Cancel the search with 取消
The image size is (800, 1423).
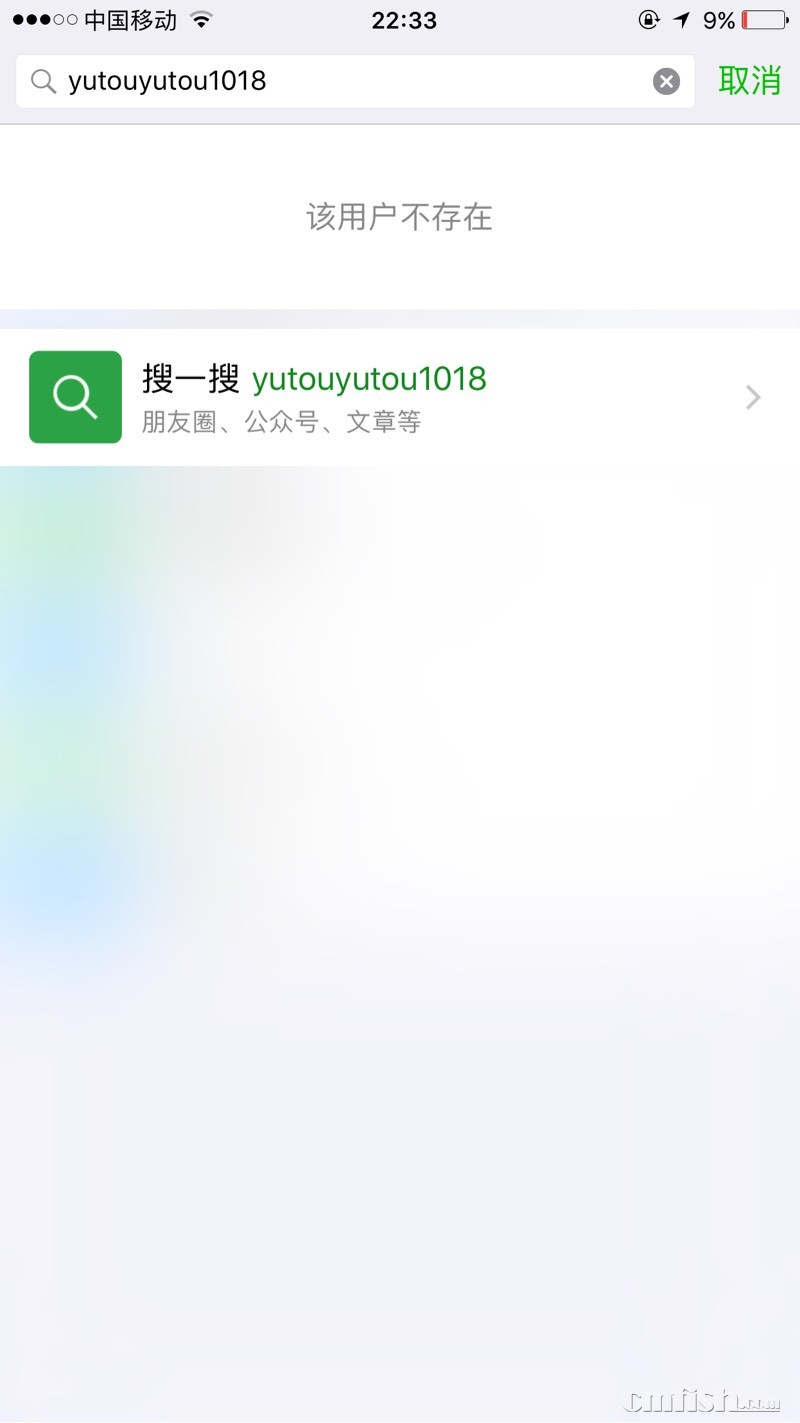click(x=749, y=80)
